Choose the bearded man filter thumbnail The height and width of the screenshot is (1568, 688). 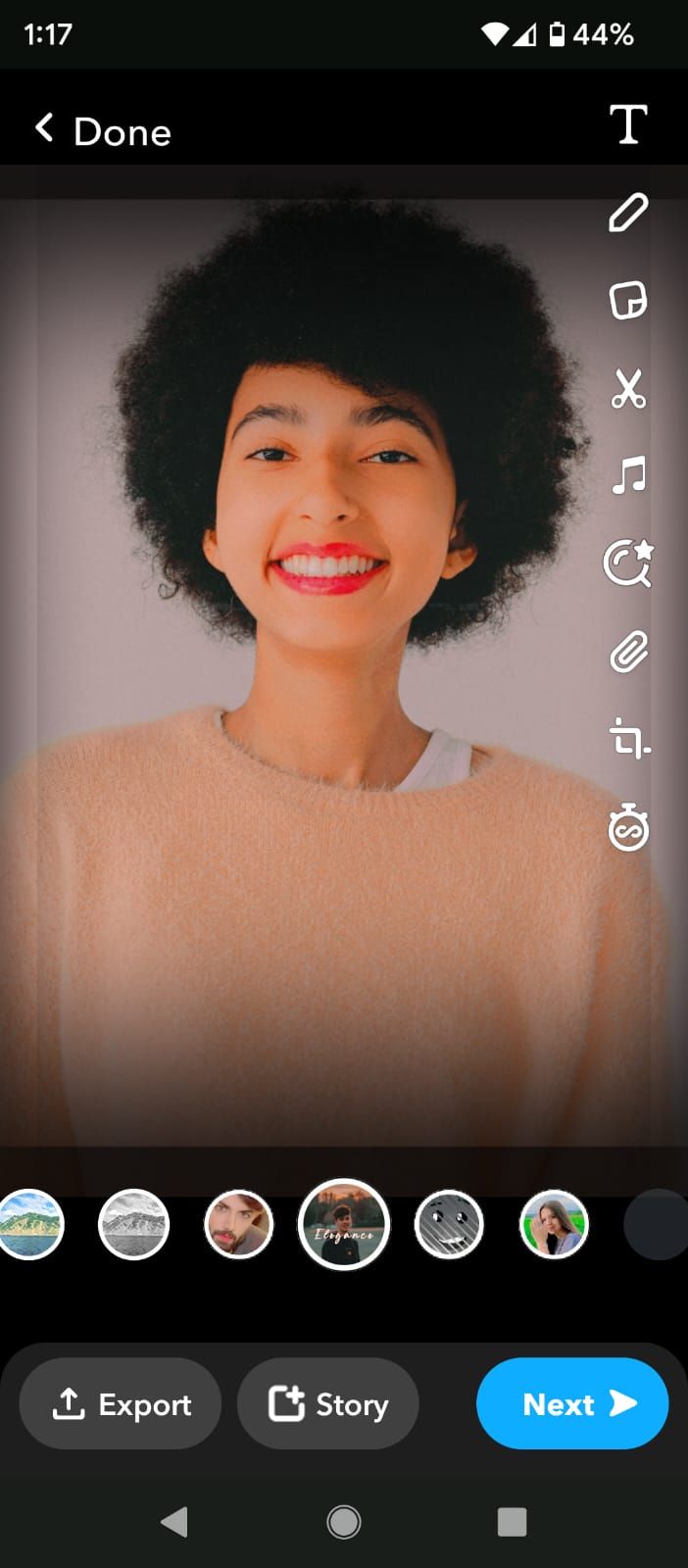238,1224
